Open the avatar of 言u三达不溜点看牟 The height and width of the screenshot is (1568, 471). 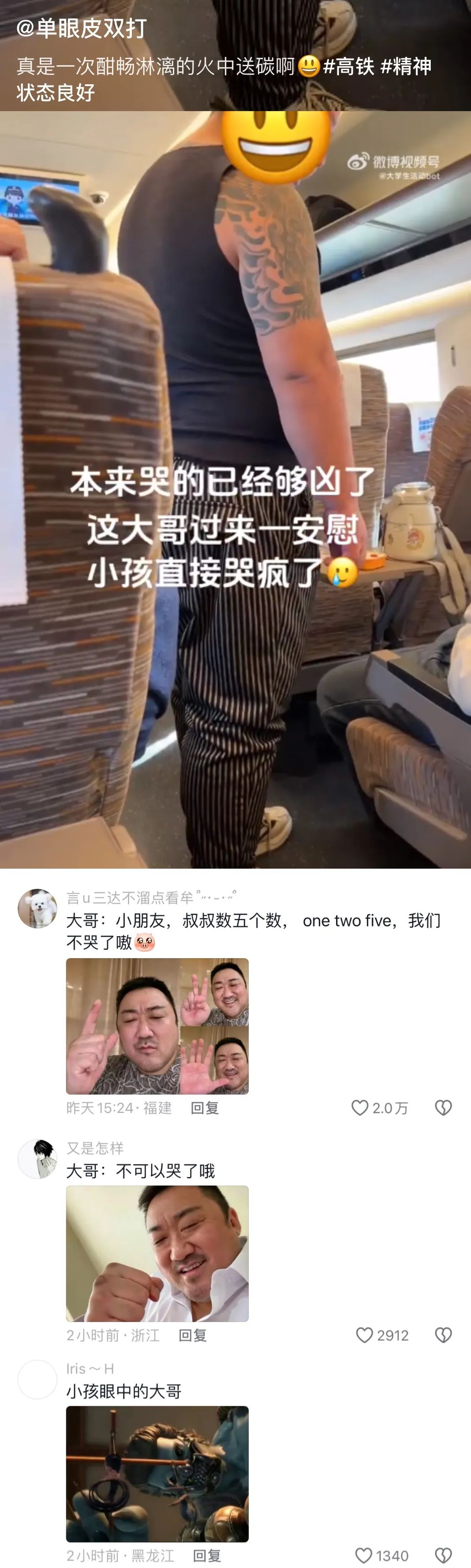tap(37, 909)
